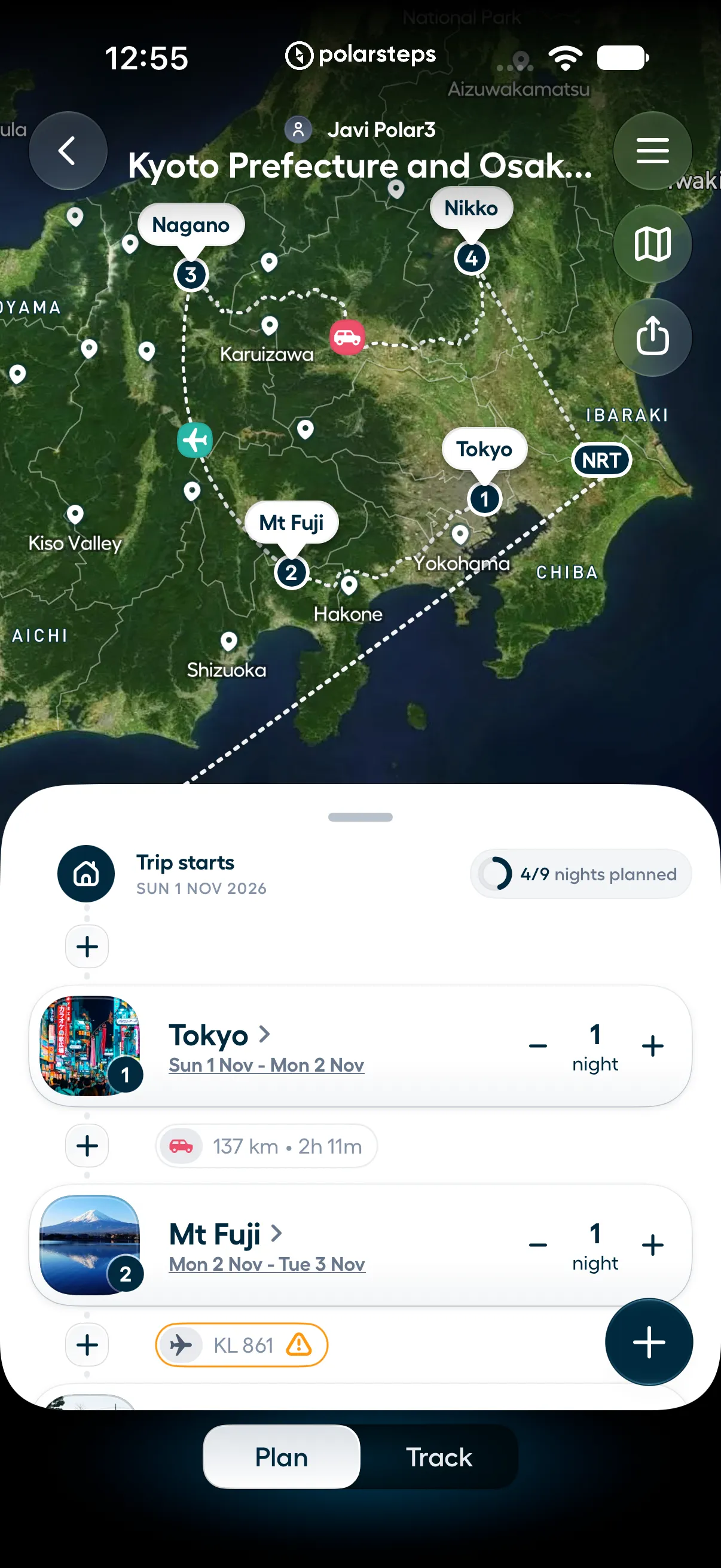The height and width of the screenshot is (1568, 721).
Task: Increase nights at Mt Fuji
Action: (652, 1244)
